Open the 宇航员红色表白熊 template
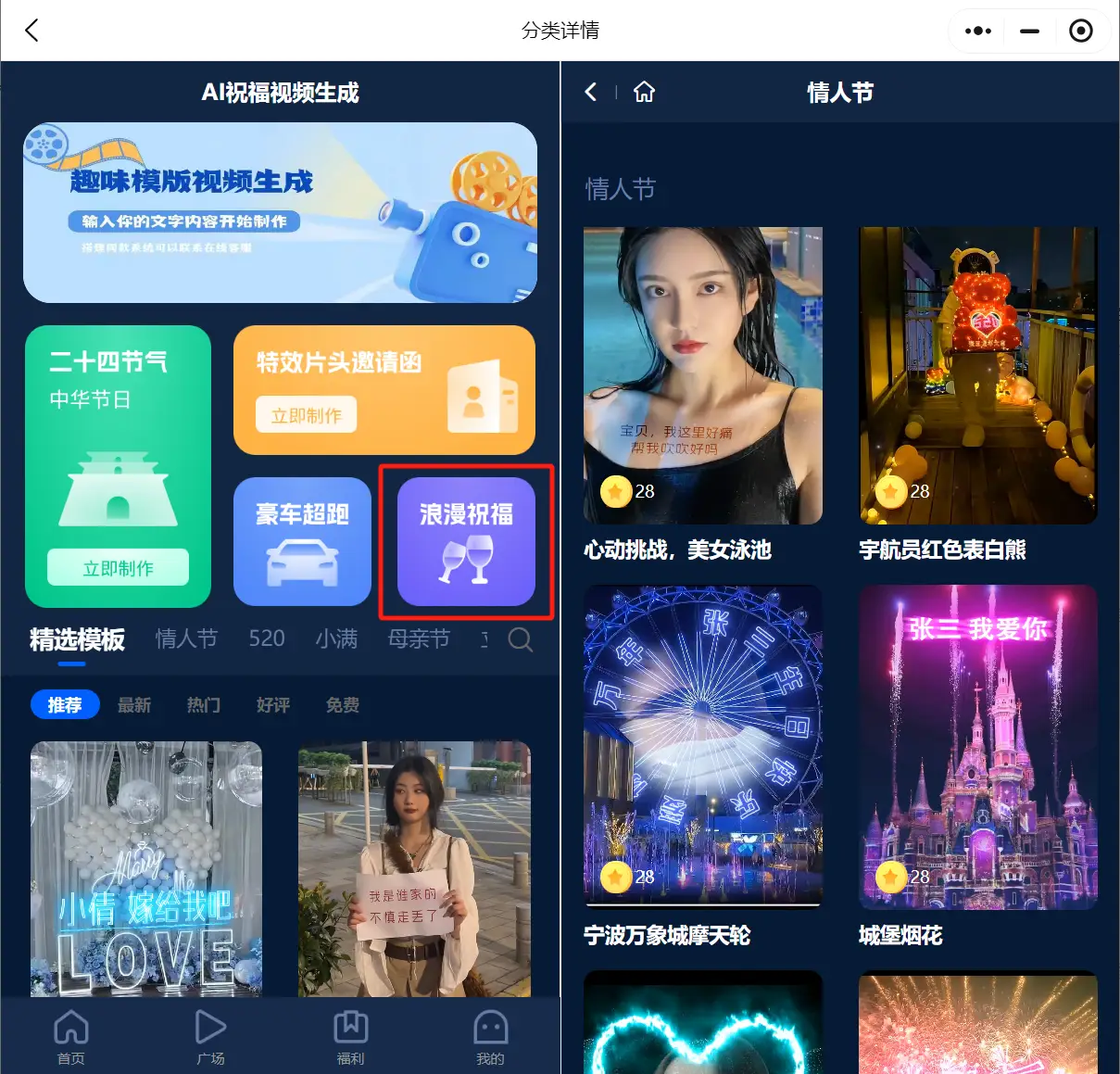Screen dimensions: 1120x1074 tap(977, 375)
